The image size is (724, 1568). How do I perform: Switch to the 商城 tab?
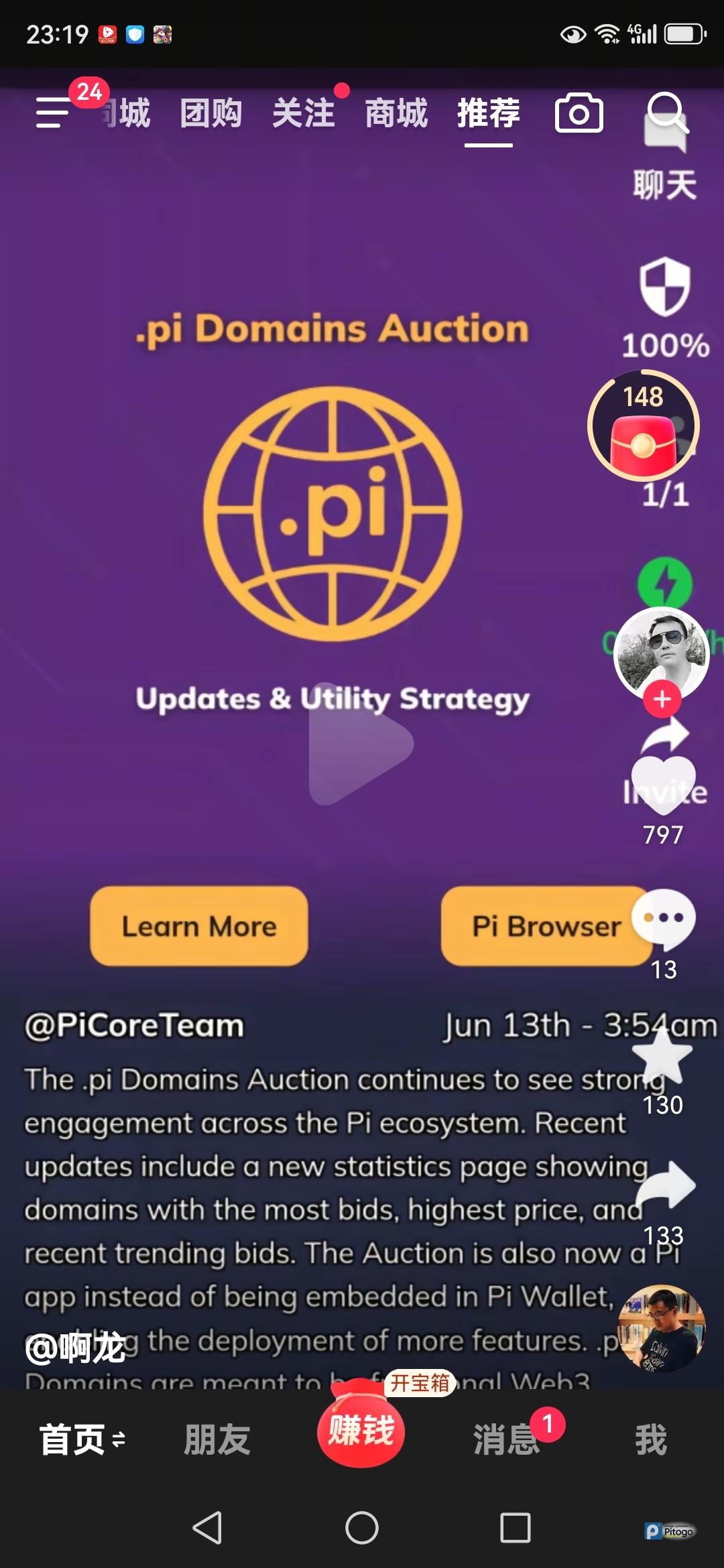pos(396,113)
